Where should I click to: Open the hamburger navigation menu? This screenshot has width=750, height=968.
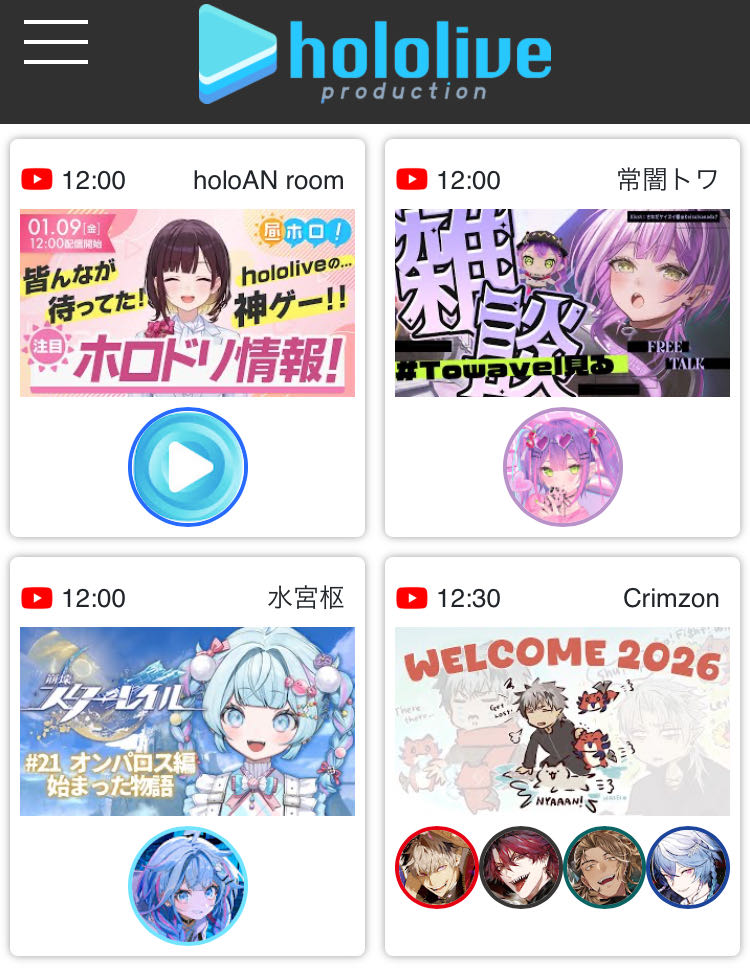pos(56,42)
